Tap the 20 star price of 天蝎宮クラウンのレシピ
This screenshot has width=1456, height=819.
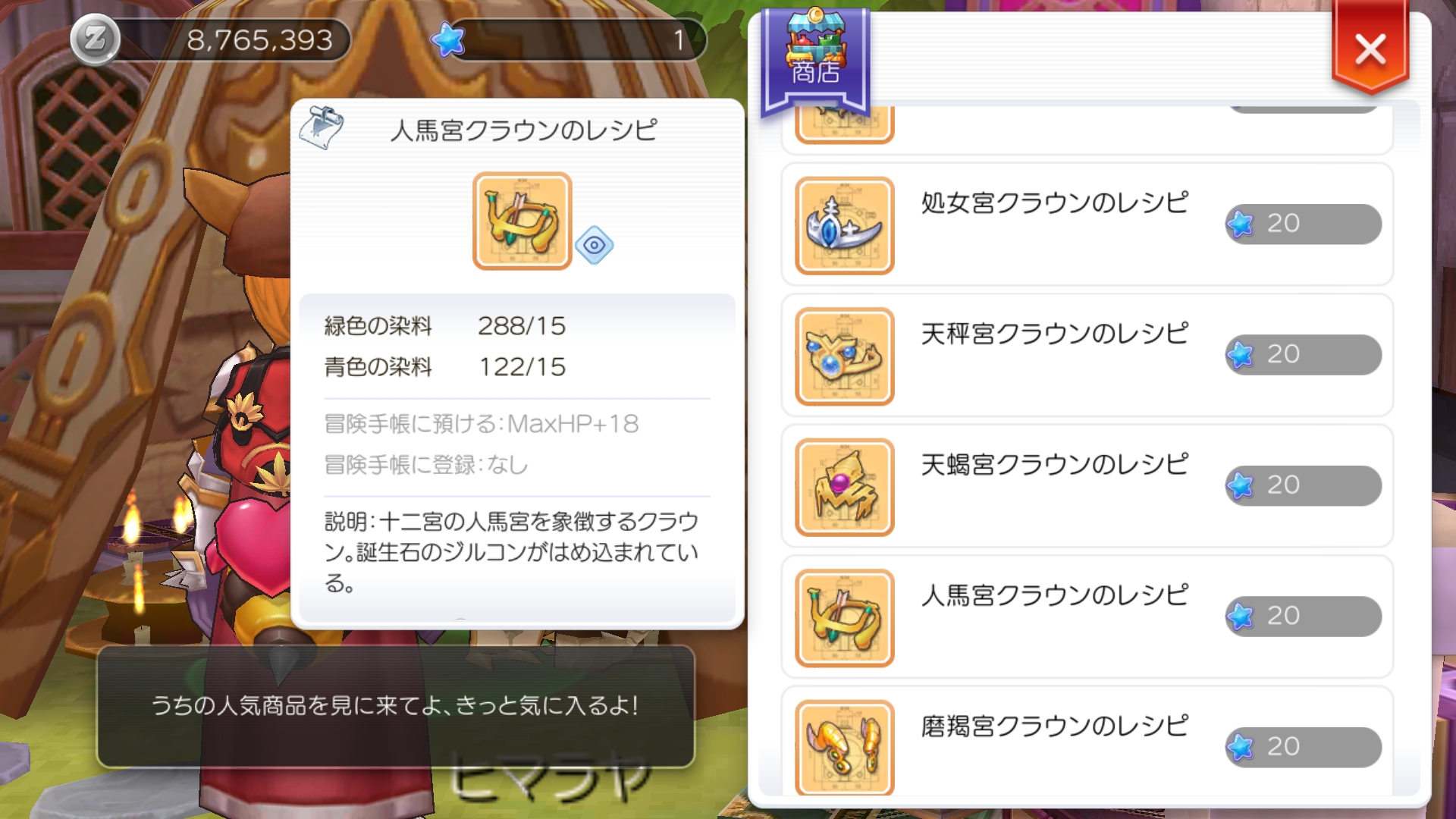(x=1302, y=485)
